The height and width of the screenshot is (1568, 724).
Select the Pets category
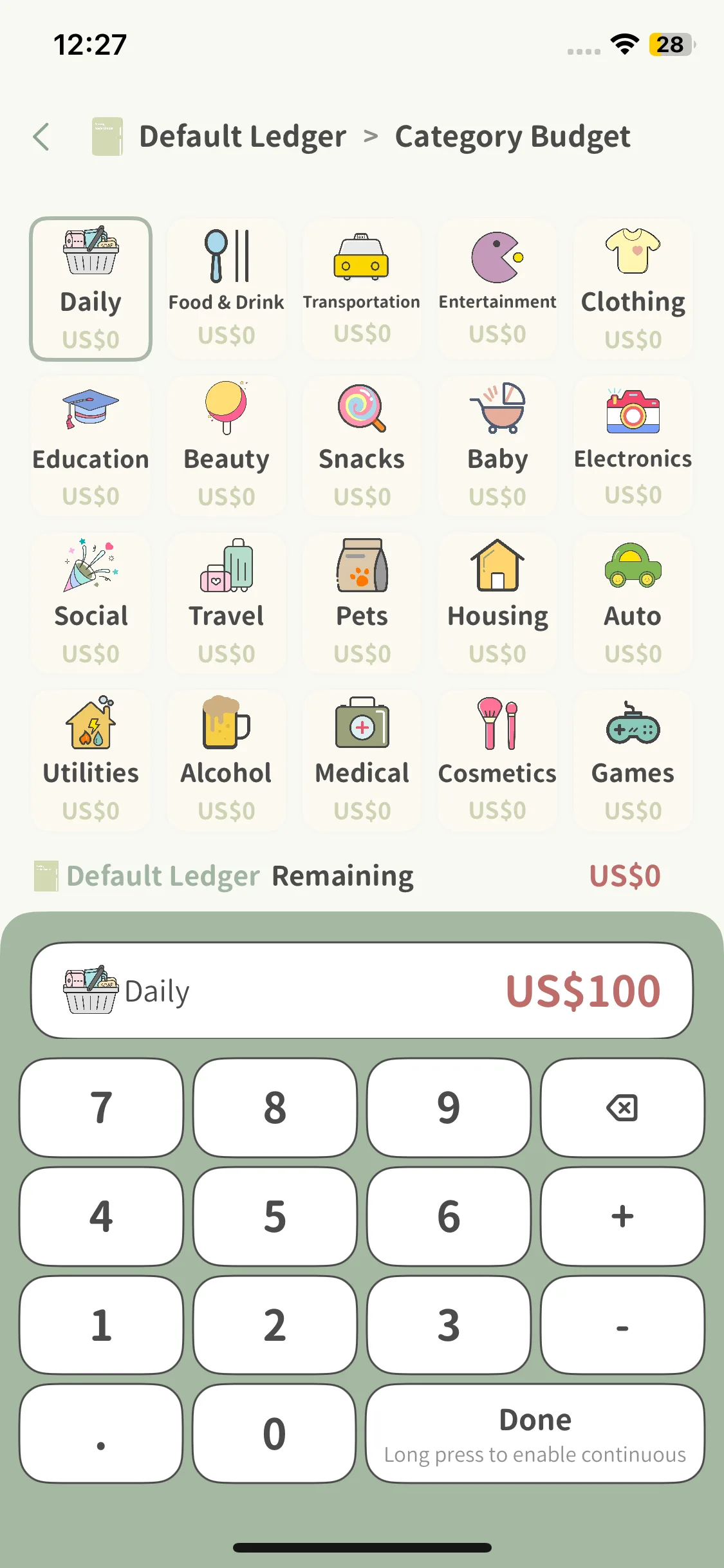tap(362, 602)
